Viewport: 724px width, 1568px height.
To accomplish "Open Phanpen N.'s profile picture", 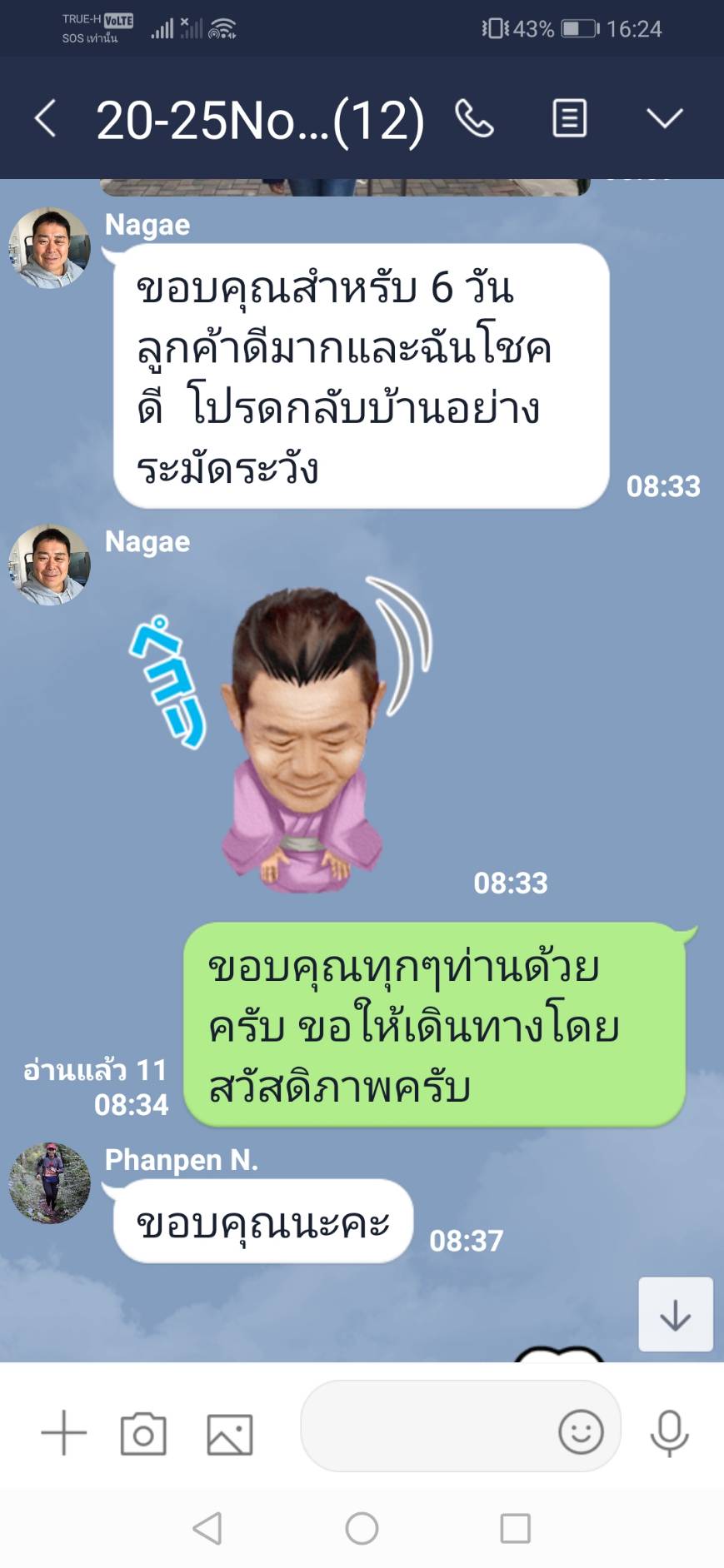I will 49,1182.
